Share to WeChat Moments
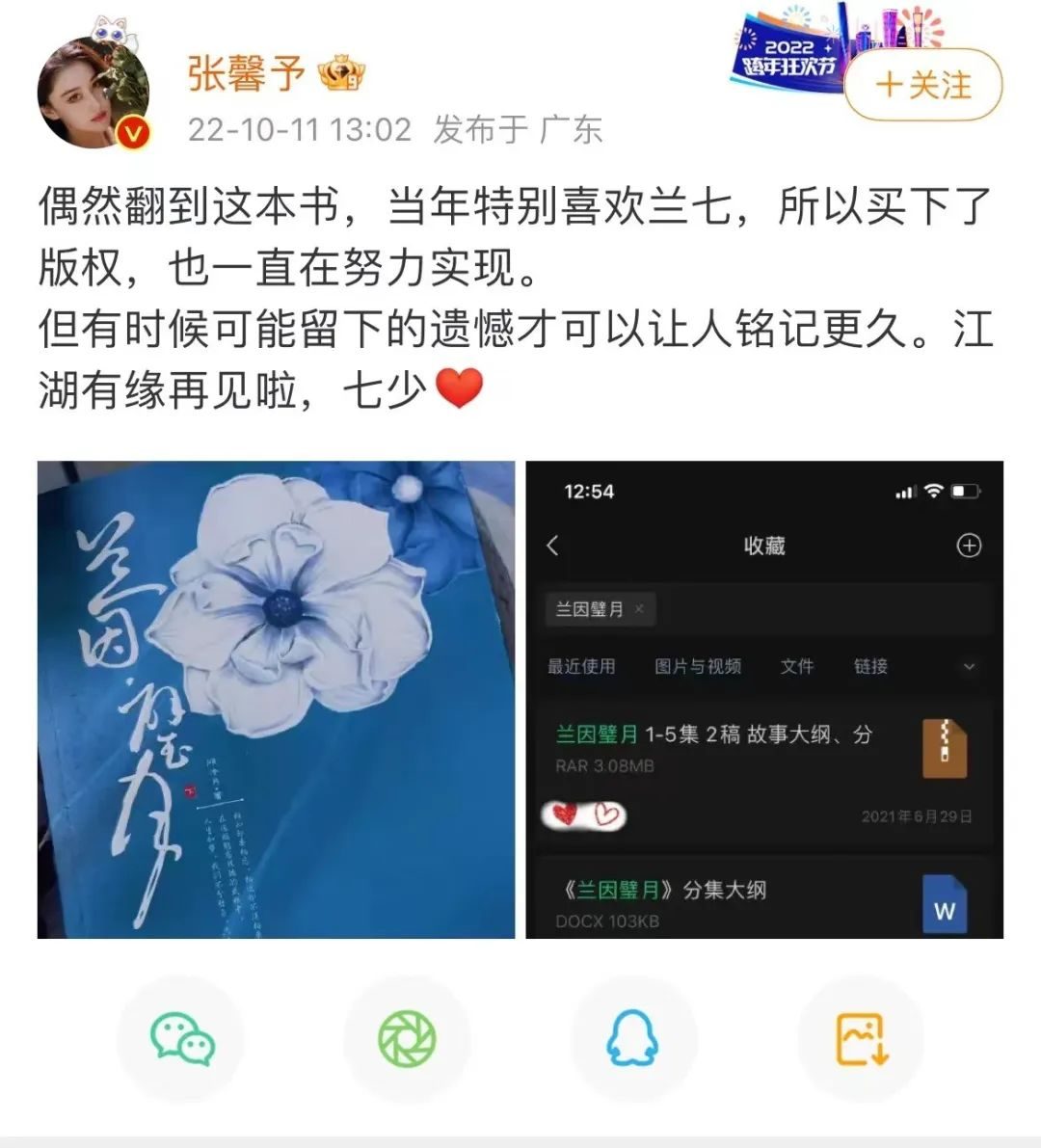 click(x=407, y=1039)
